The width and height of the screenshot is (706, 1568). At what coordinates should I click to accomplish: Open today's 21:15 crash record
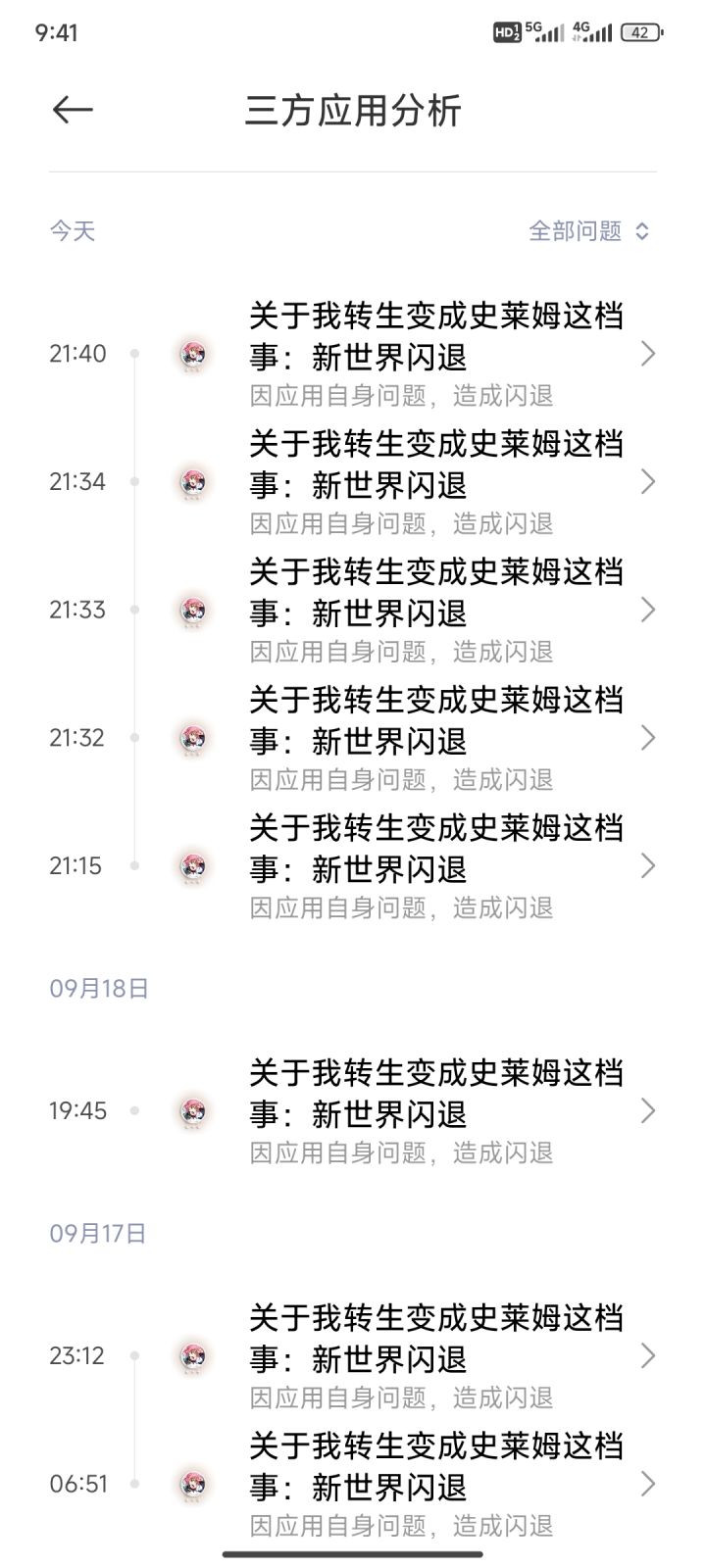[353, 866]
